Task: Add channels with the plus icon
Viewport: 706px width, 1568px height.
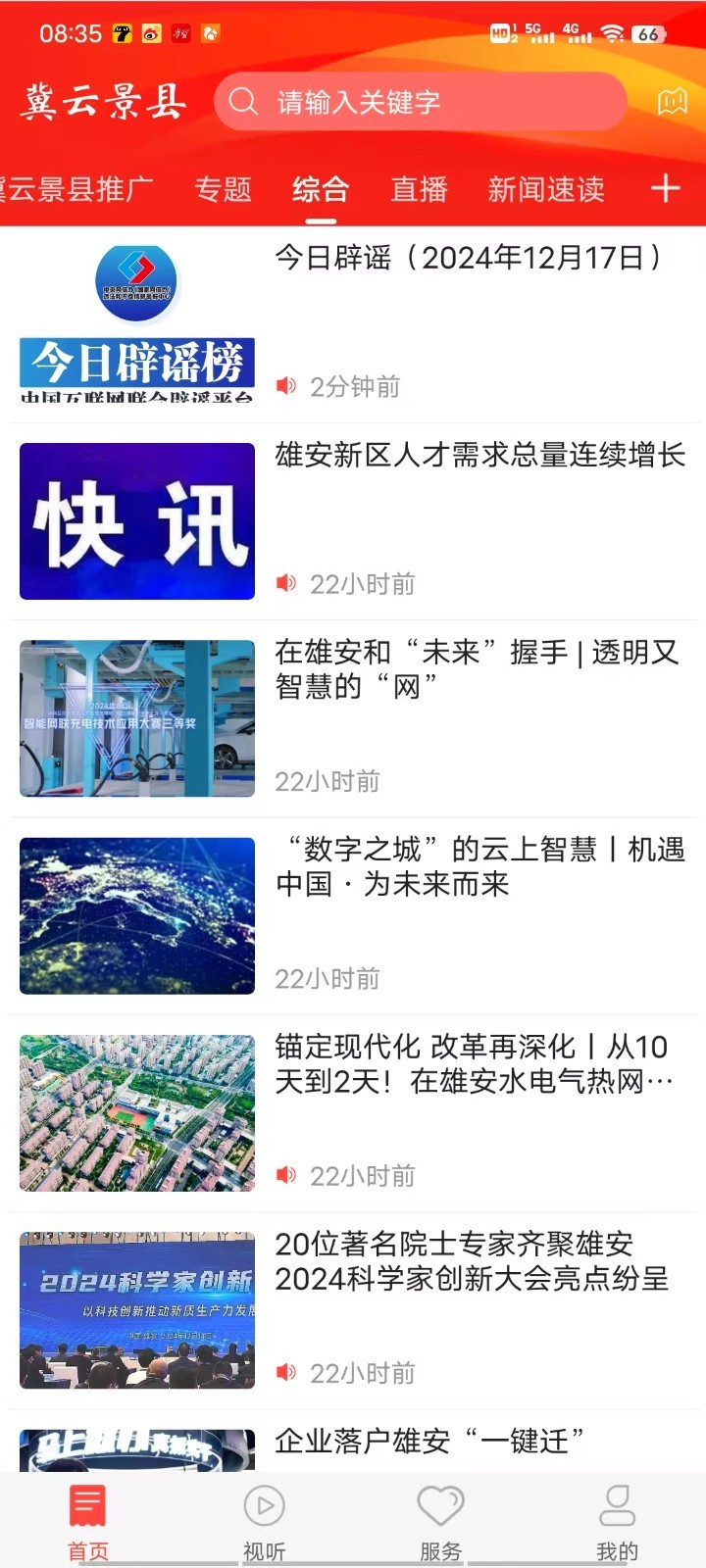Action: click(665, 188)
